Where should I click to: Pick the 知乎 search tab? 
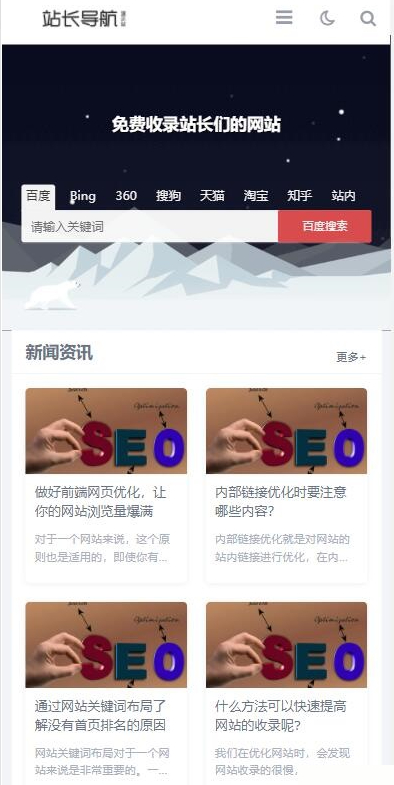pos(299,196)
